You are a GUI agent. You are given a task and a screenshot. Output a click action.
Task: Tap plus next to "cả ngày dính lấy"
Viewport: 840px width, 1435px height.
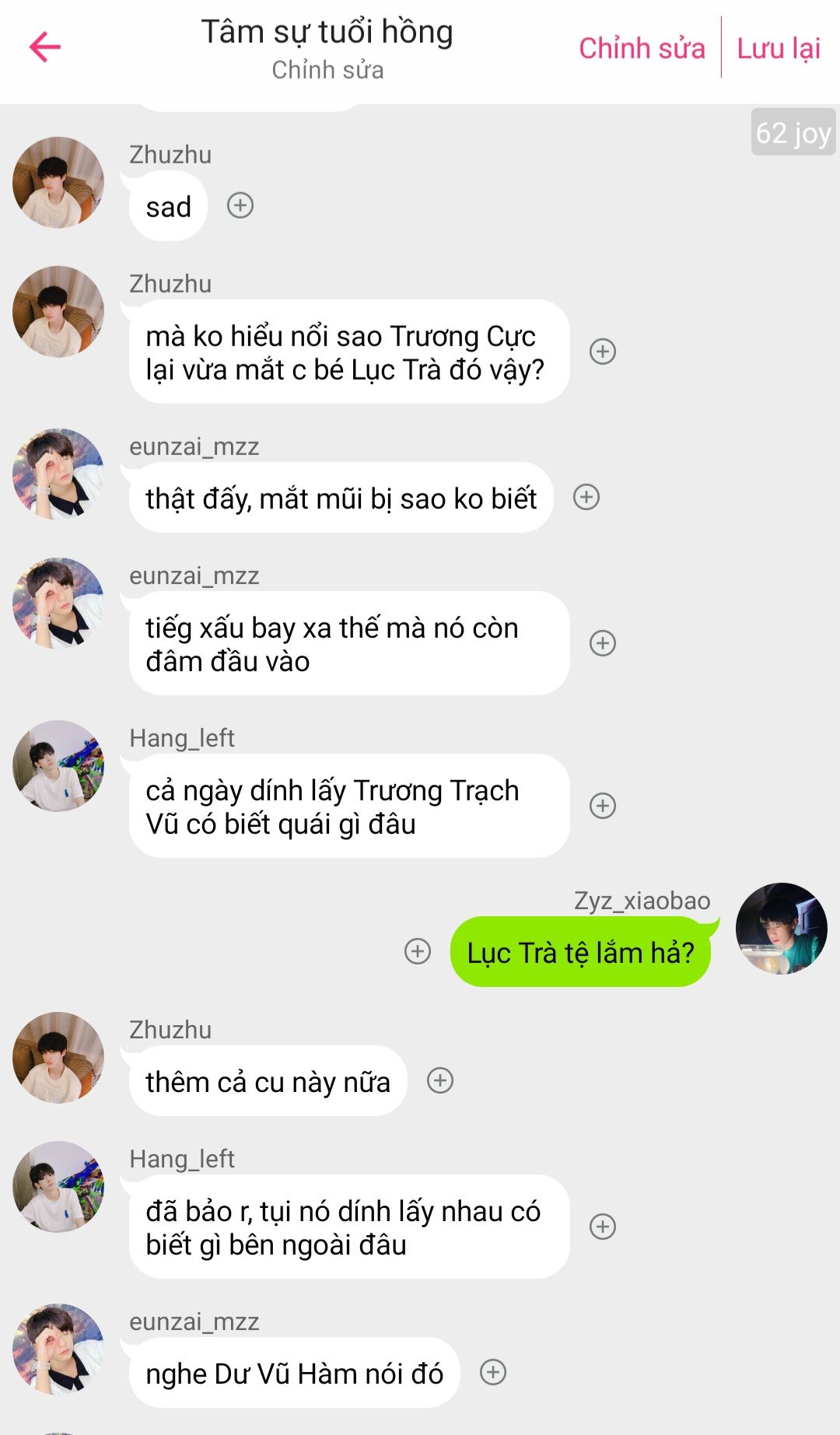tap(603, 806)
